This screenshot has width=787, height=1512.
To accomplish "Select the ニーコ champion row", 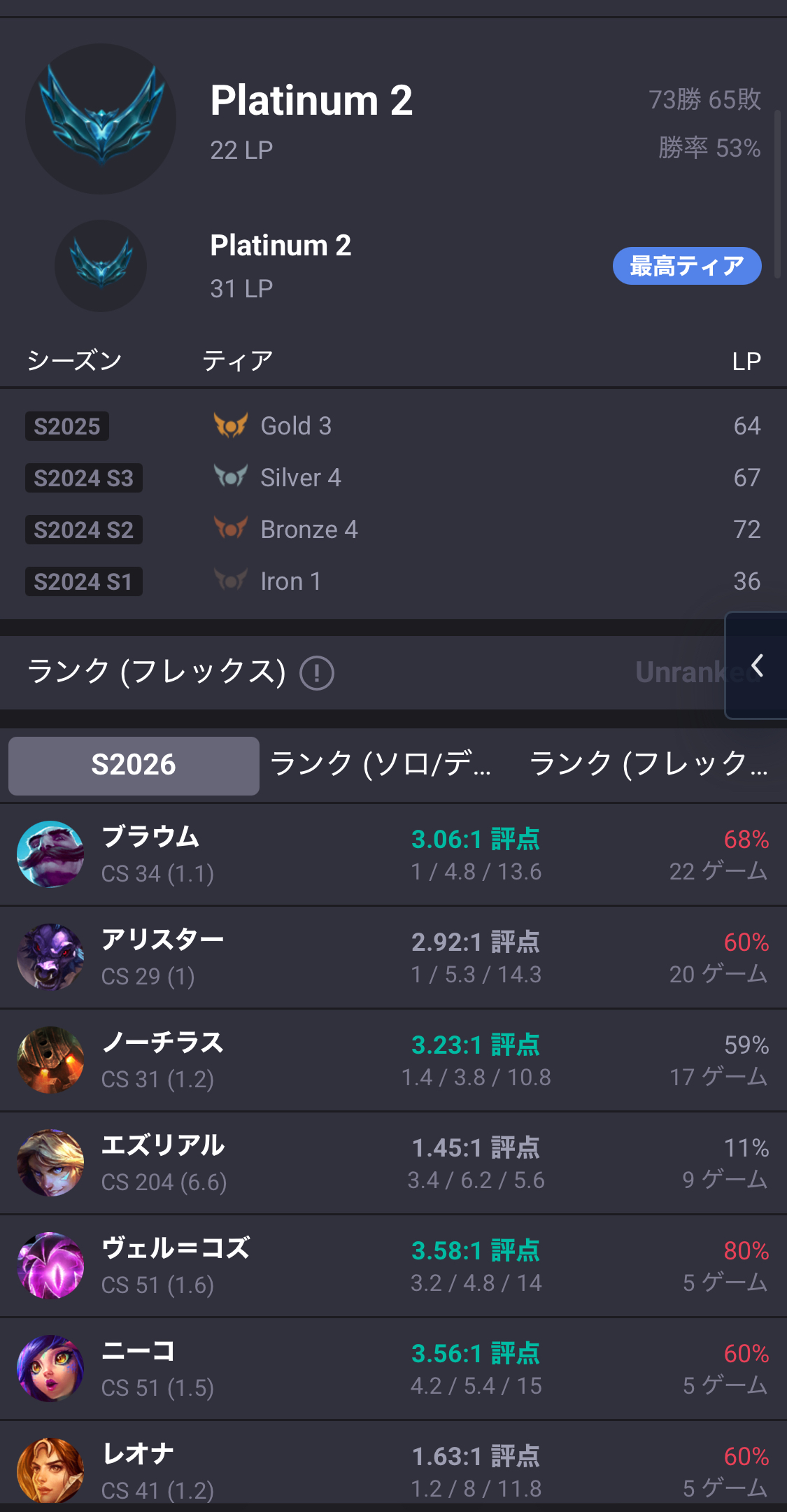I will 393,1369.
